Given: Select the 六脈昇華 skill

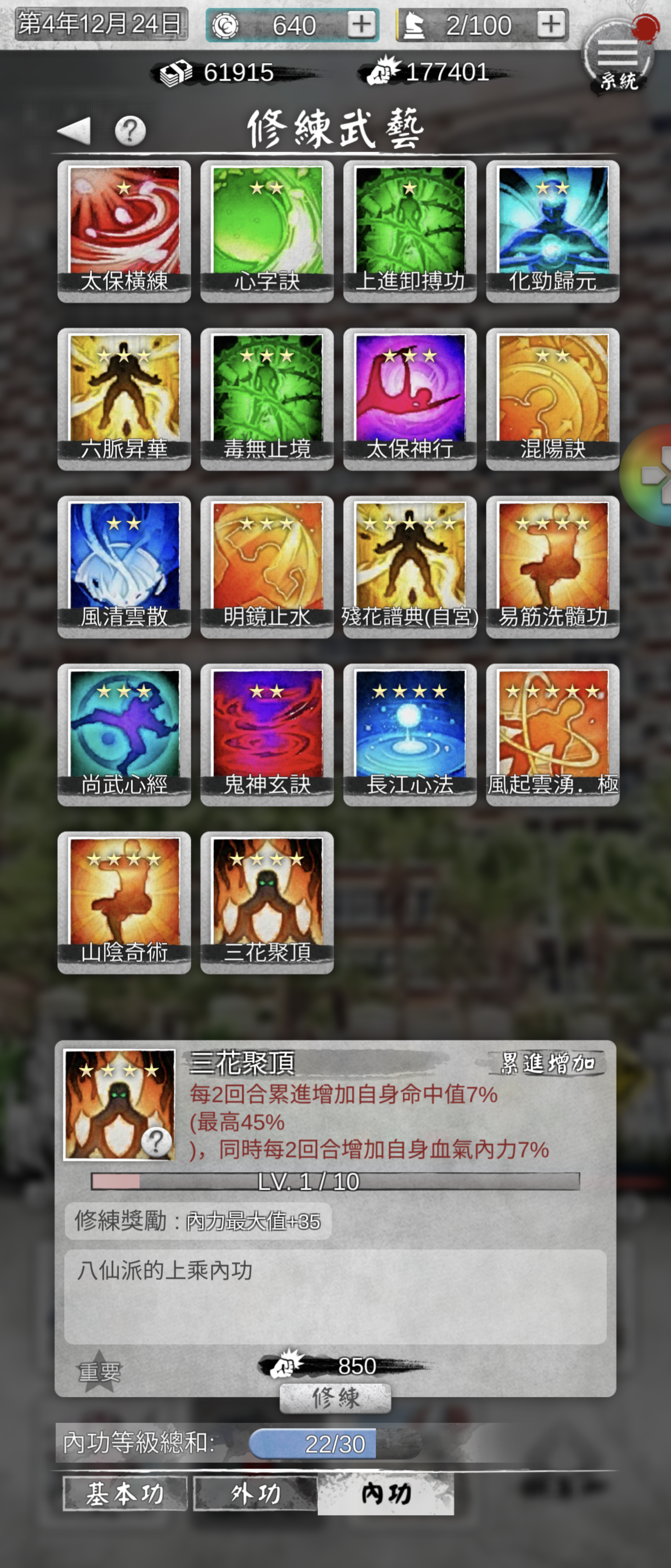Looking at the screenshot, I should pyautogui.click(x=124, y=399).
